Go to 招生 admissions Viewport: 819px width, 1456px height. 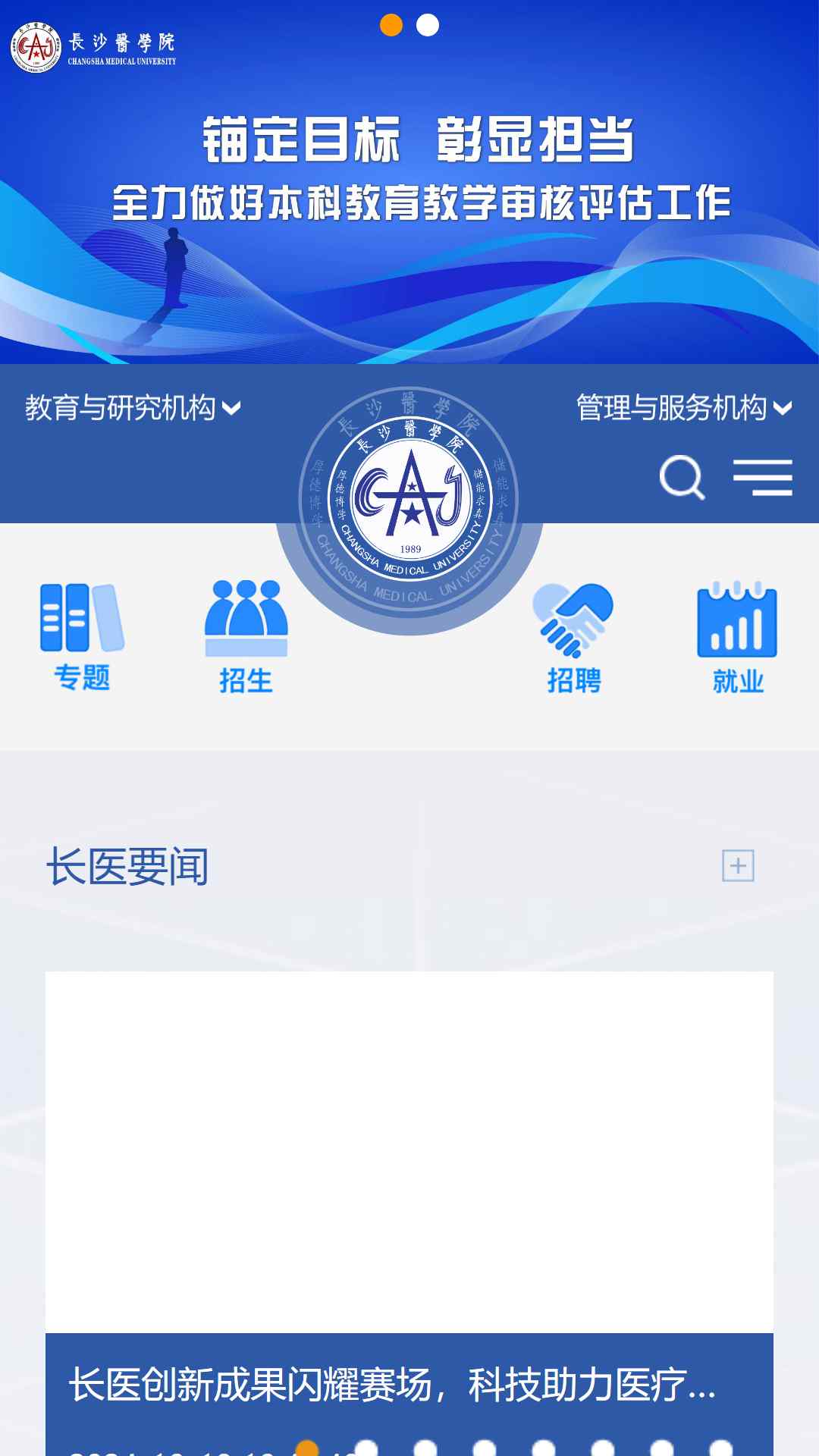246,637
